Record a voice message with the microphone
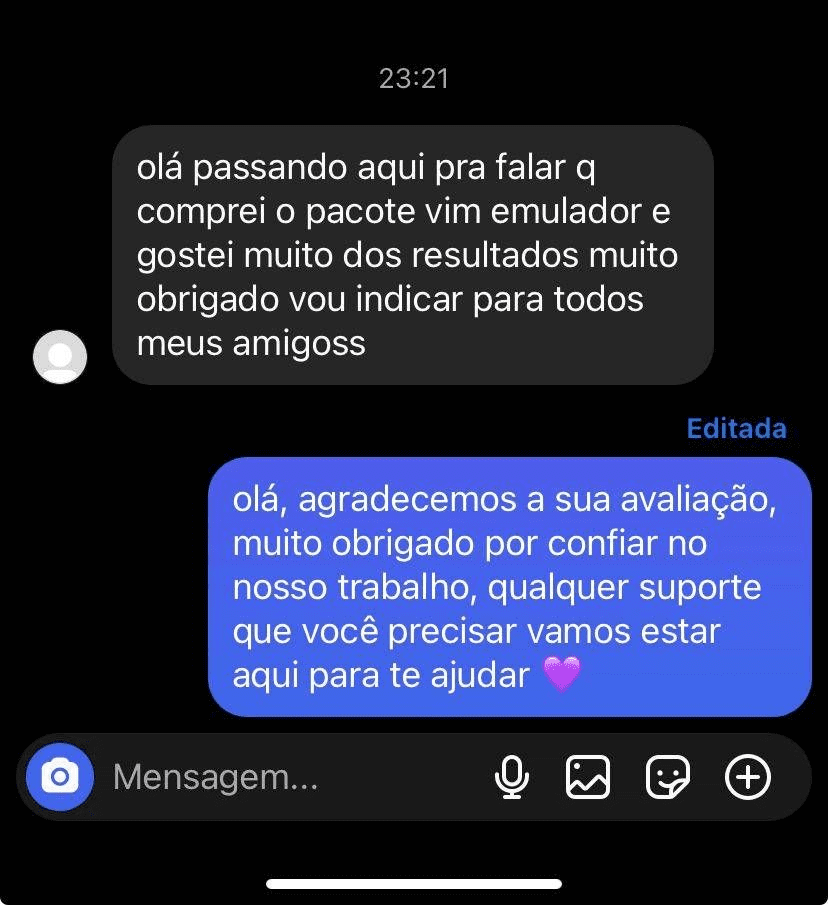The height and width of the screenshot is (905, 828). point(512,777)
